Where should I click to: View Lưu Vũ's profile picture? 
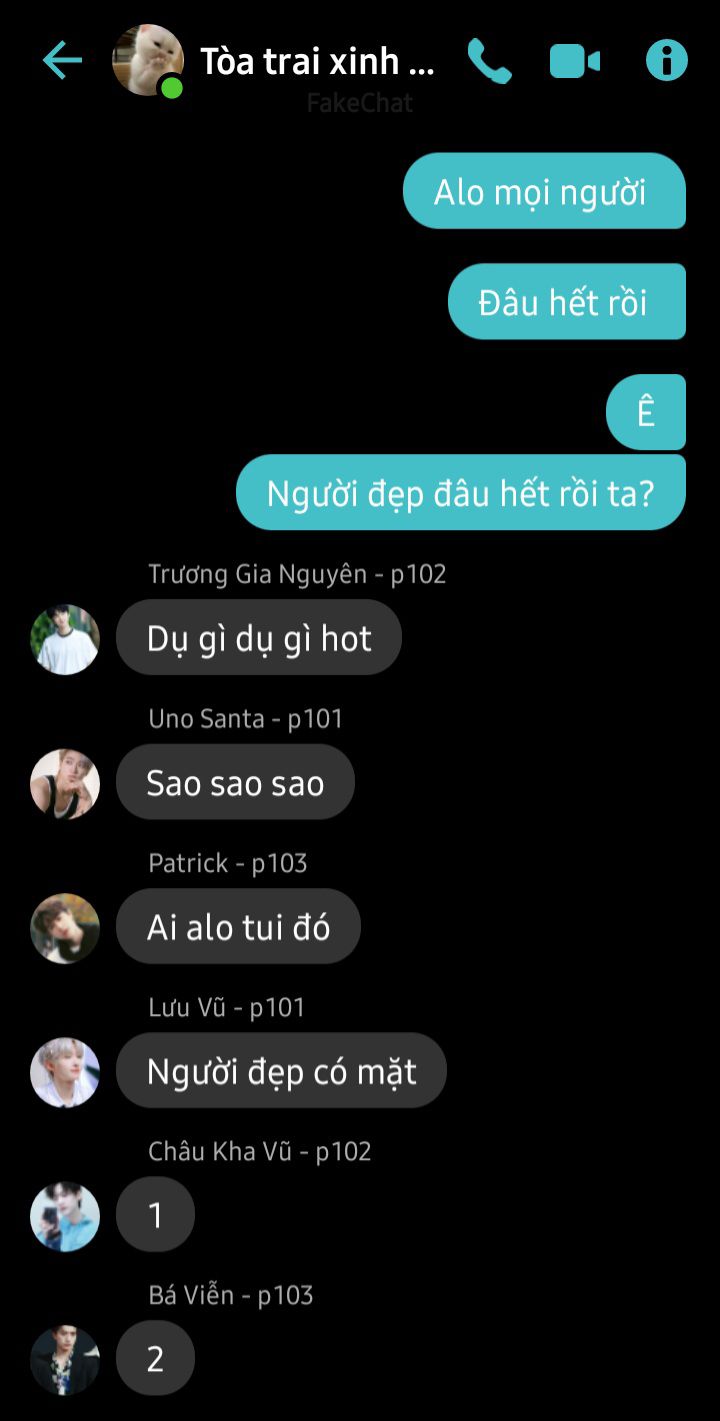[x=65, y=1072]
